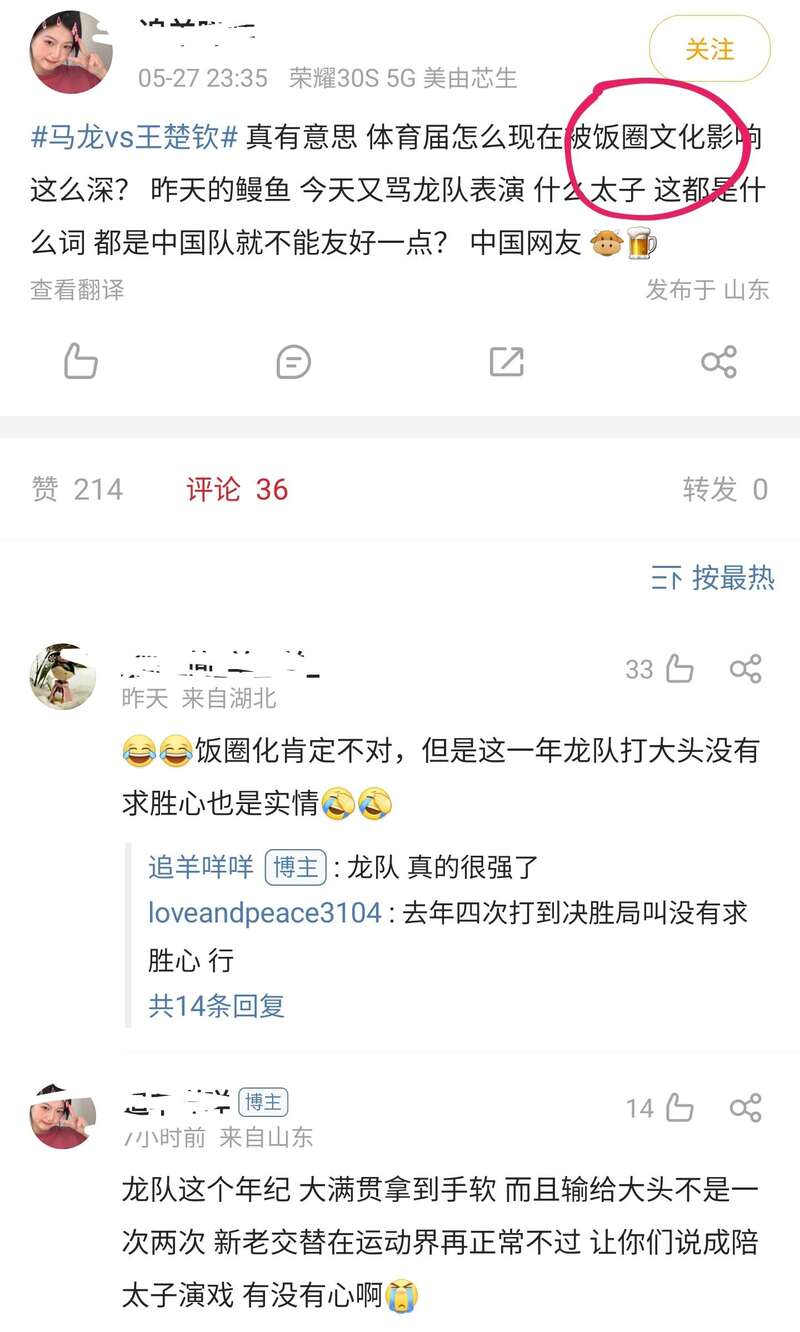Change sorting via 按最热
The image size is (800, 1332).
point(712,577)
